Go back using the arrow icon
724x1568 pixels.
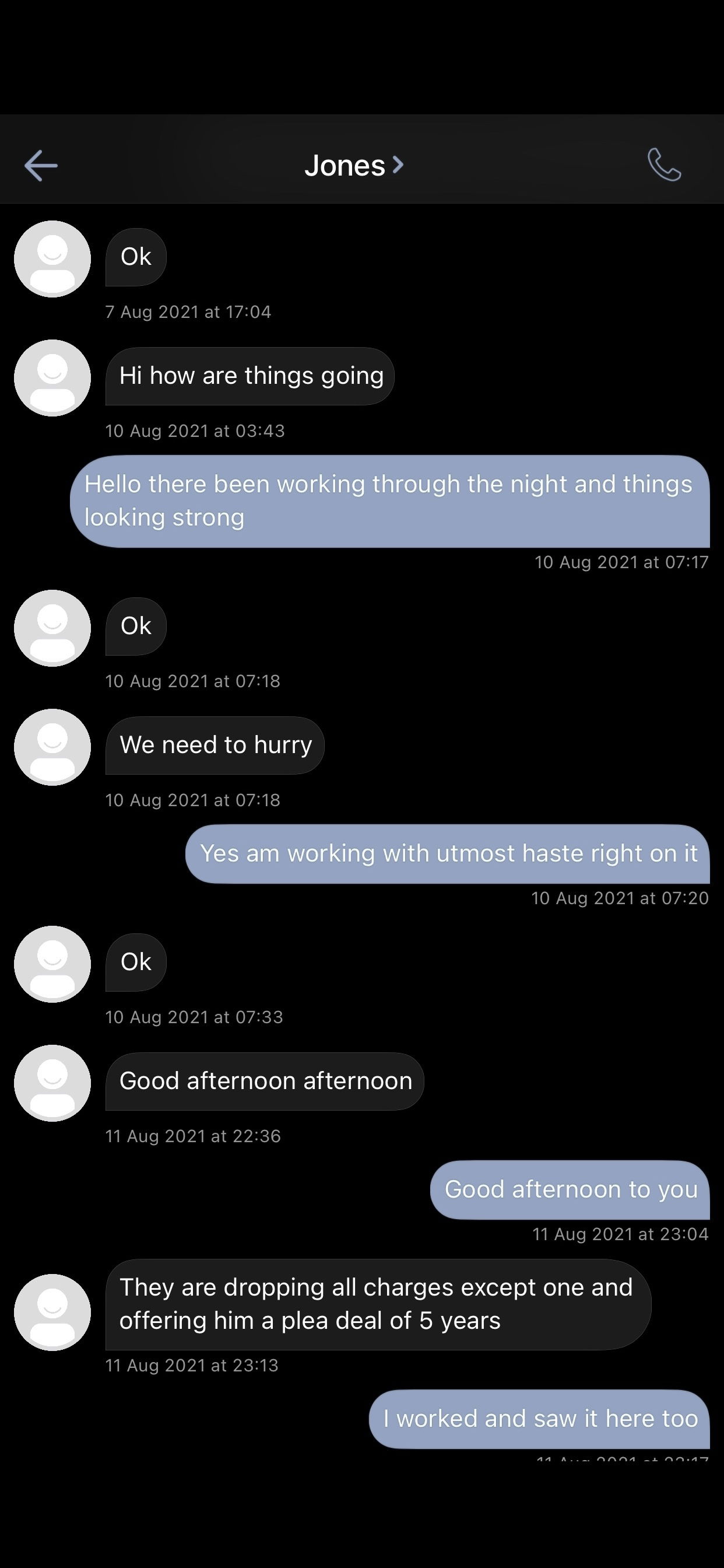pyautogui.click(x=41, y=166)
